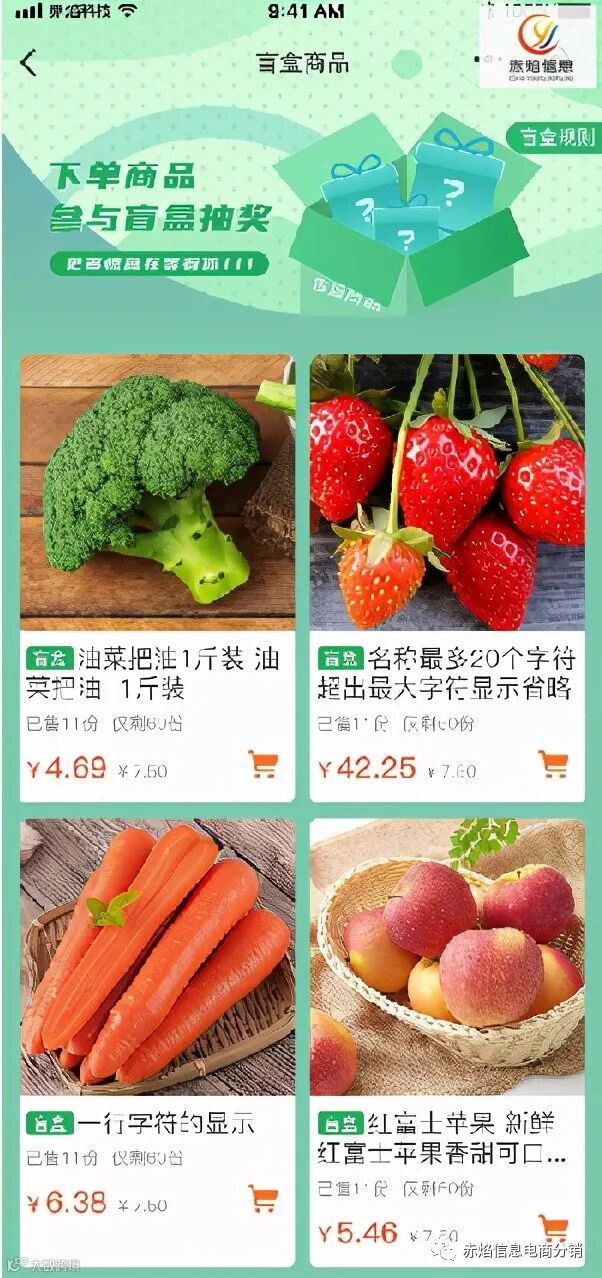This screenshot has height=1278, width=602.
Task: Add the ¥5.46 product to cart
Action: [x=553, y=1228]
